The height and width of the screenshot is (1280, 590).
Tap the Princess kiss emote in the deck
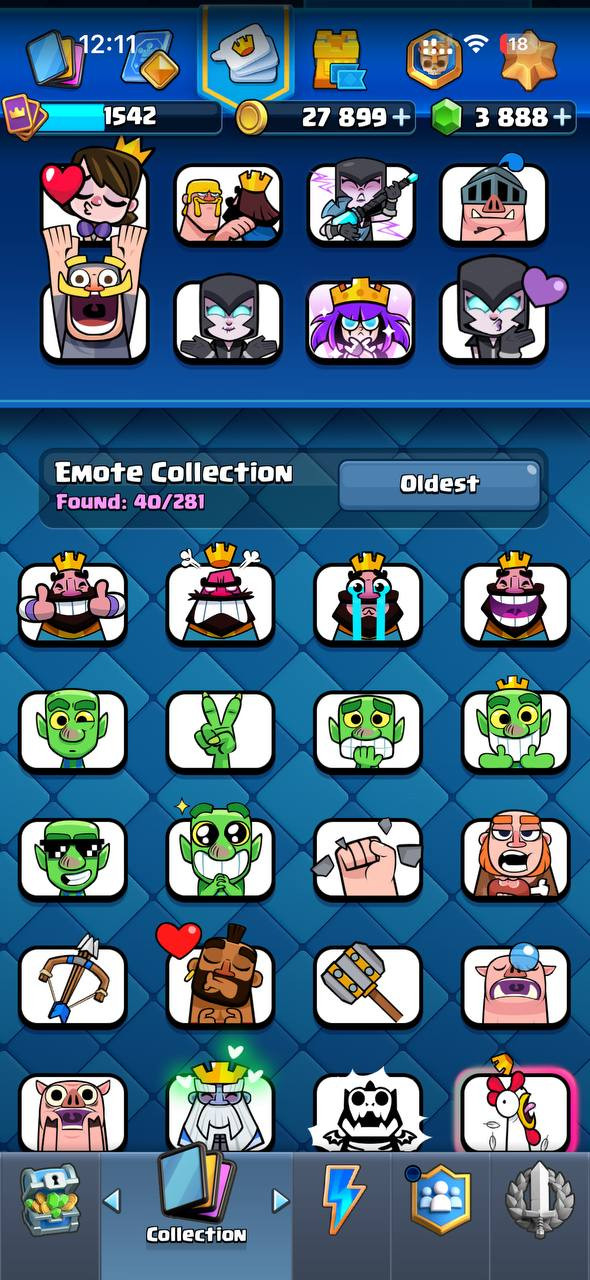[95, 195]
